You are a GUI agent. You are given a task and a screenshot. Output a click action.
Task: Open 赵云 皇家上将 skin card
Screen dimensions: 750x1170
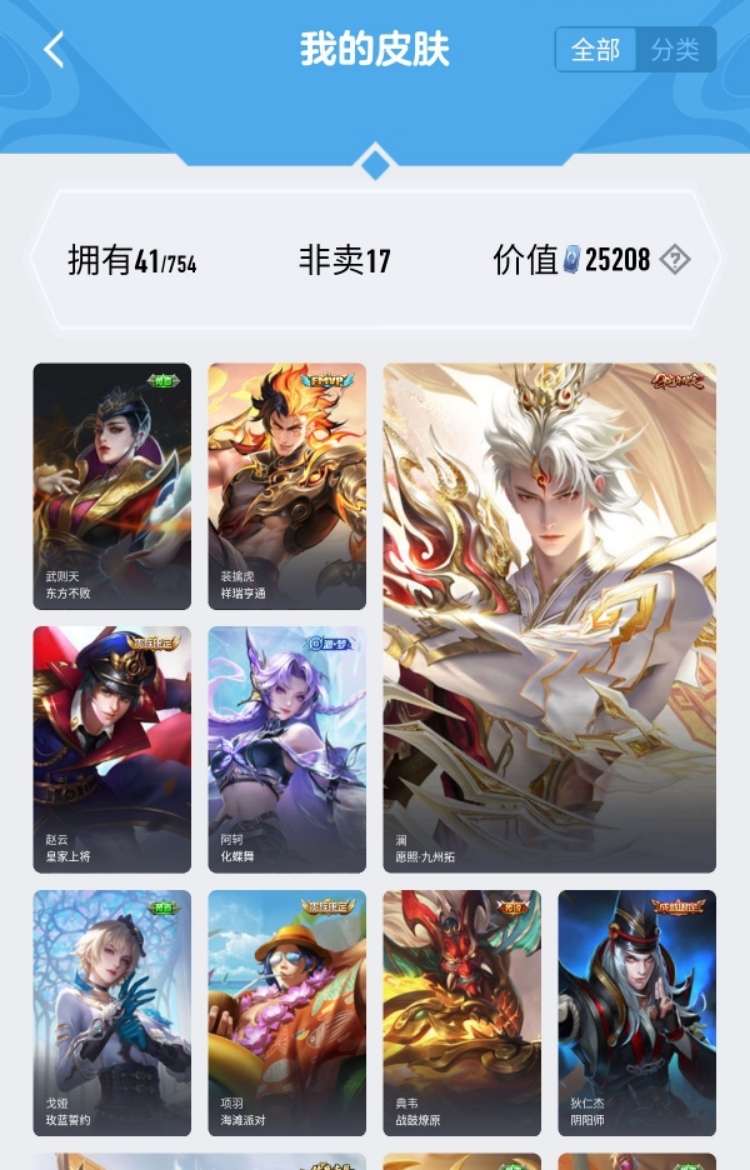click(112, 749)
